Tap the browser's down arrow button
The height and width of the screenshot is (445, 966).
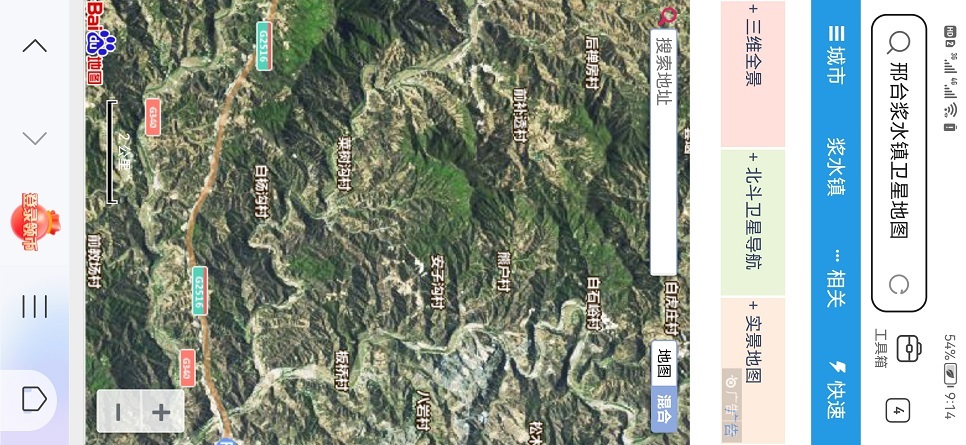(35, 138)
